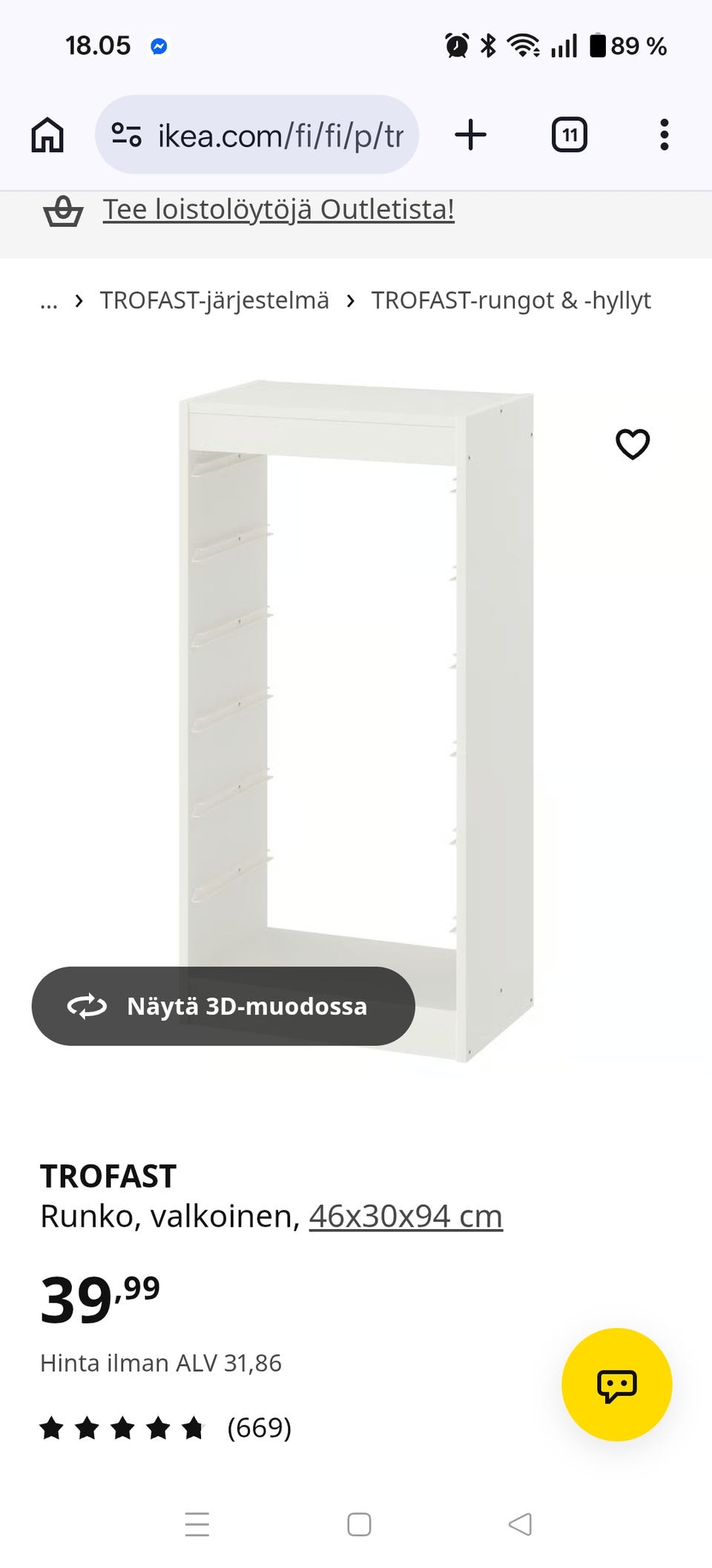Go to TROFAST-järjestelmä breadcrumb
712x1568 pixels.
point(214,300)
